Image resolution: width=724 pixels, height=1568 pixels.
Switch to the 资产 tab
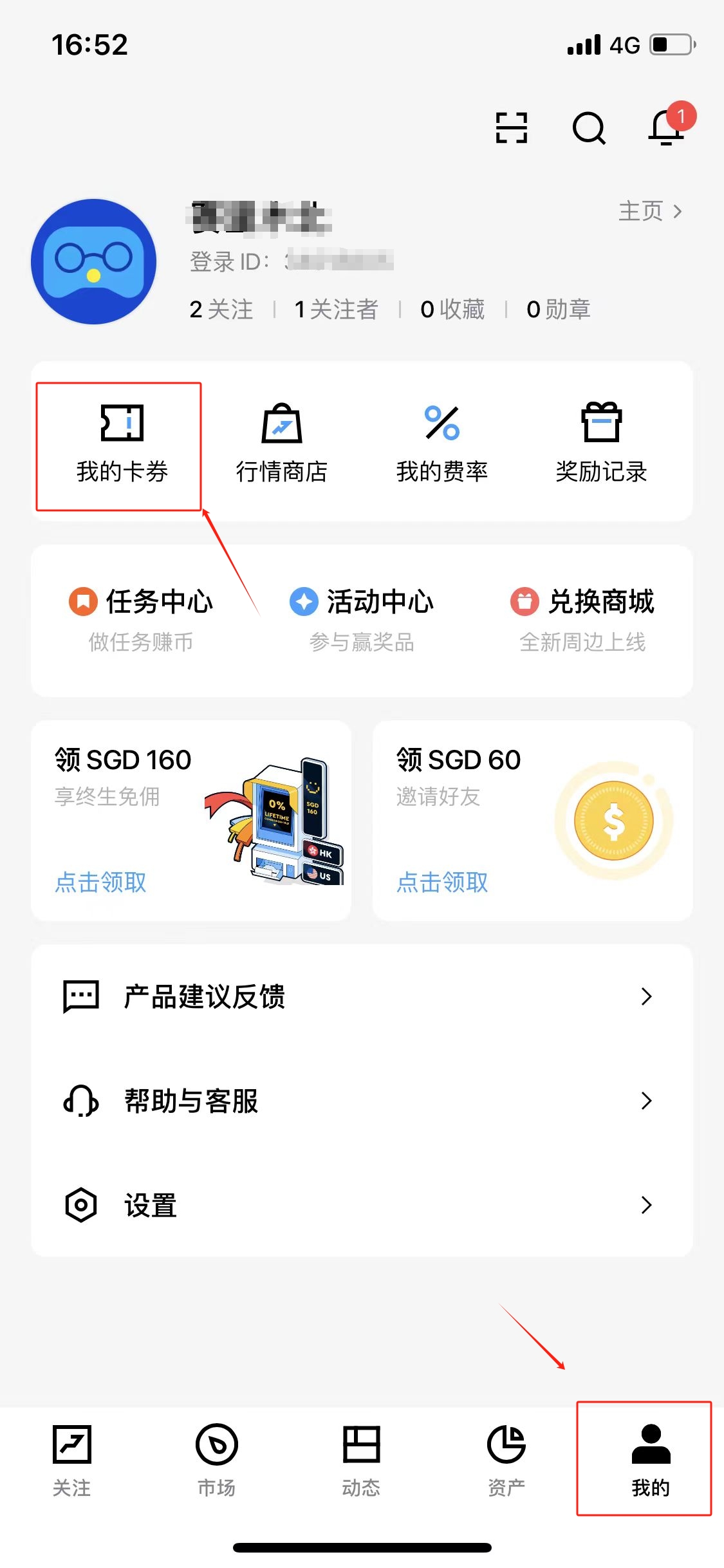(506, 1461)
